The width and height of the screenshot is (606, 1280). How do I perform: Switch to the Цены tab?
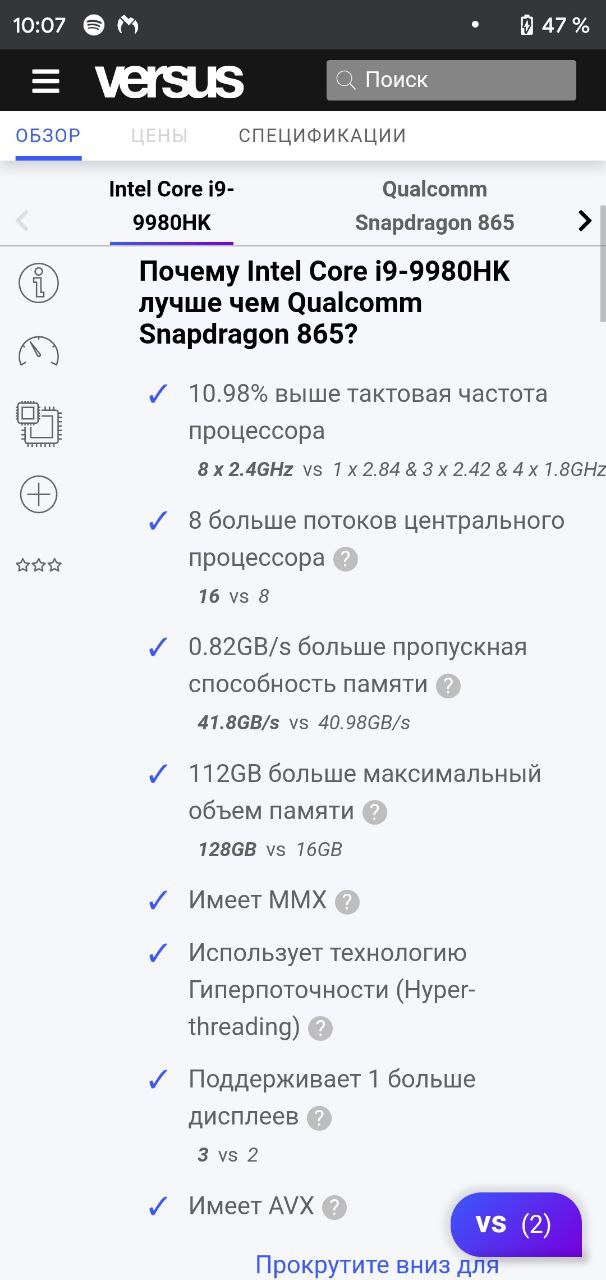coord(159,136)
